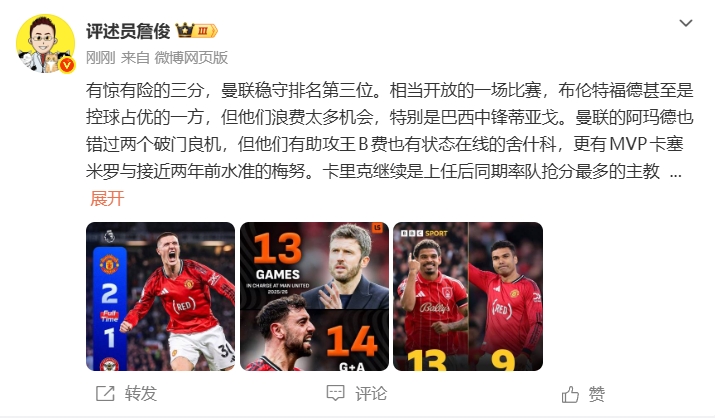Open the 2-1 match score image
The image size is (715, 418).
tap(161, 296)
